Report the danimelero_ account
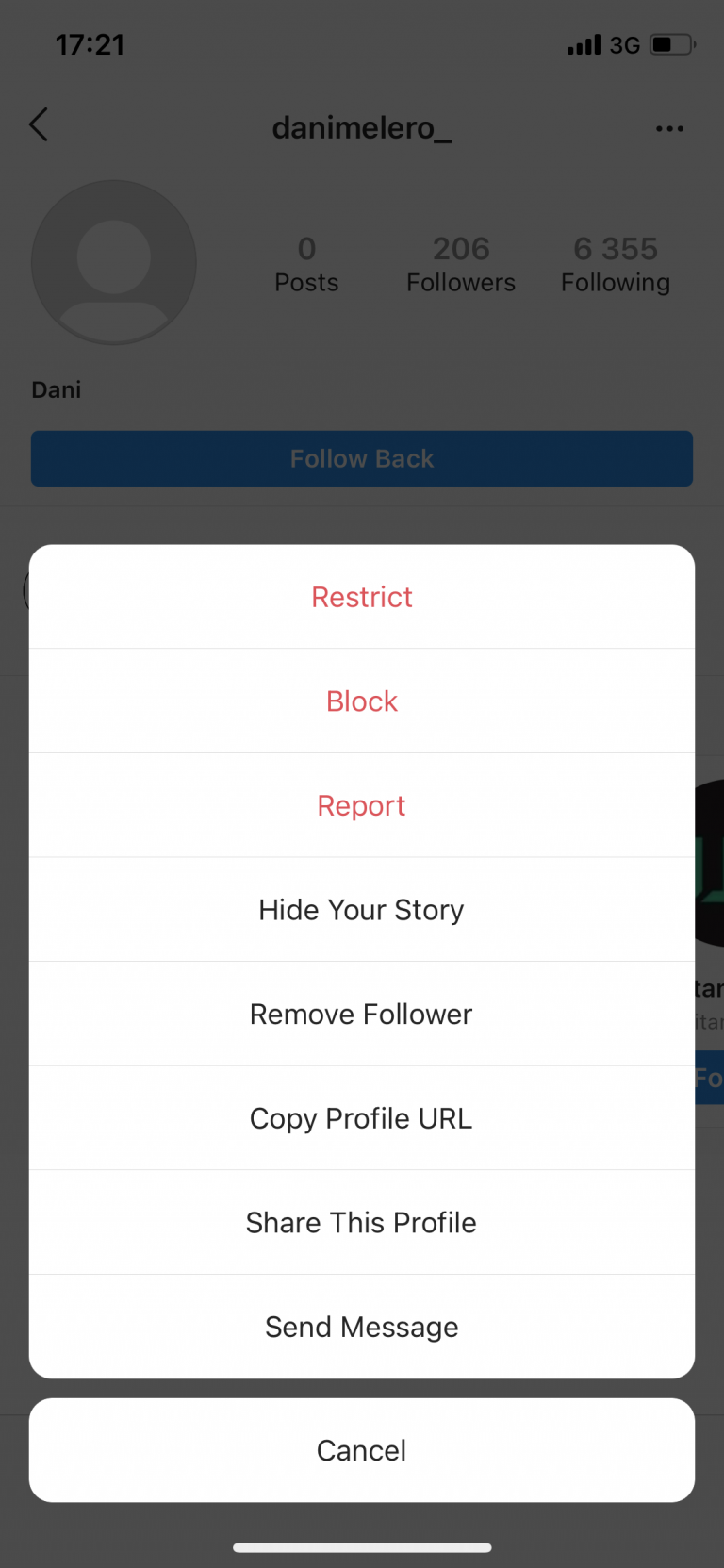Screen dimensions: 724x1568 coord(362,805)
